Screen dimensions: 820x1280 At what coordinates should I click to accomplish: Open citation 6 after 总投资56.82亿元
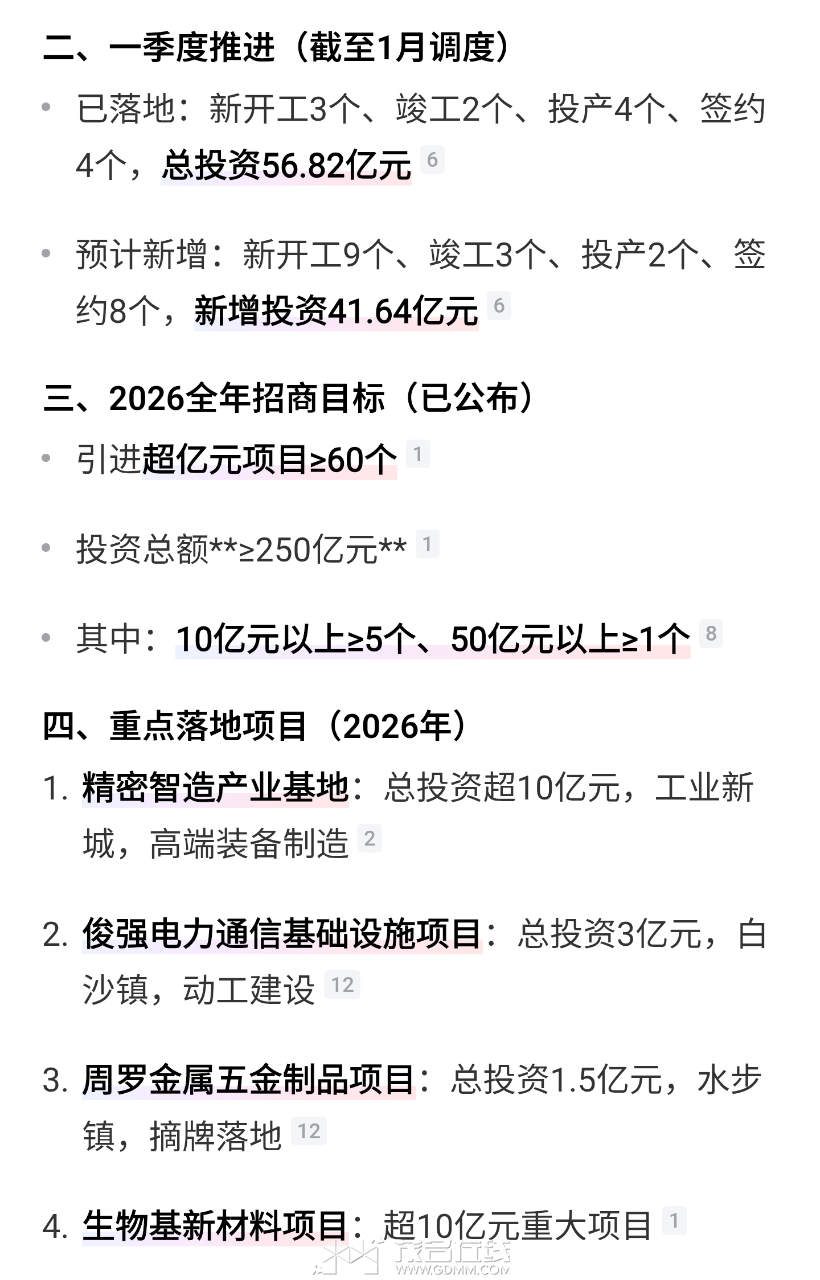point(432,160)
